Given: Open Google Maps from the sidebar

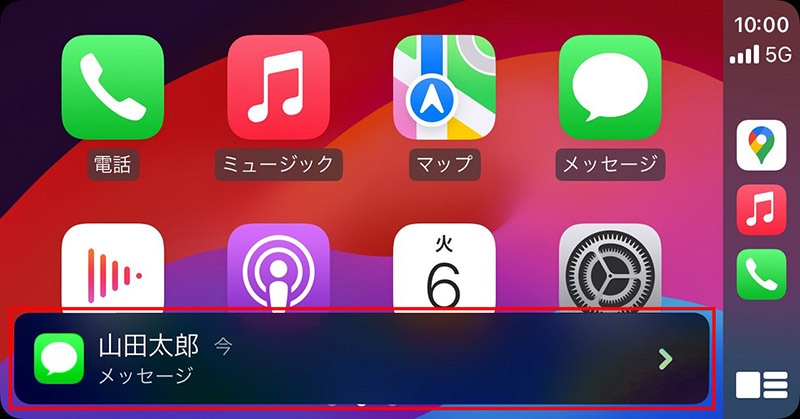Looking at the screenshot, I should pyautogui.click(x=762, y=145).
